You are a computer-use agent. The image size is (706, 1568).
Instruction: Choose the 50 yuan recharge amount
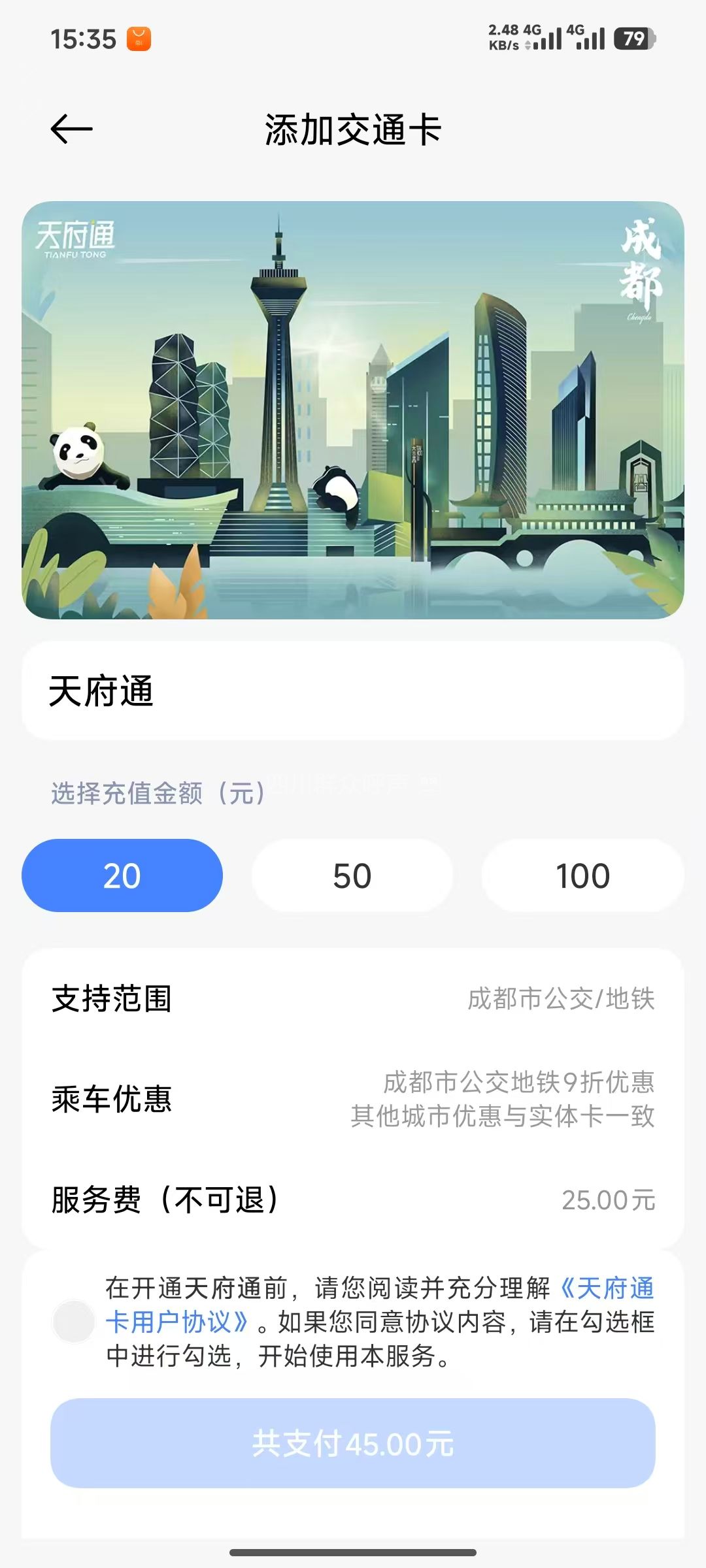pos(352,875)
